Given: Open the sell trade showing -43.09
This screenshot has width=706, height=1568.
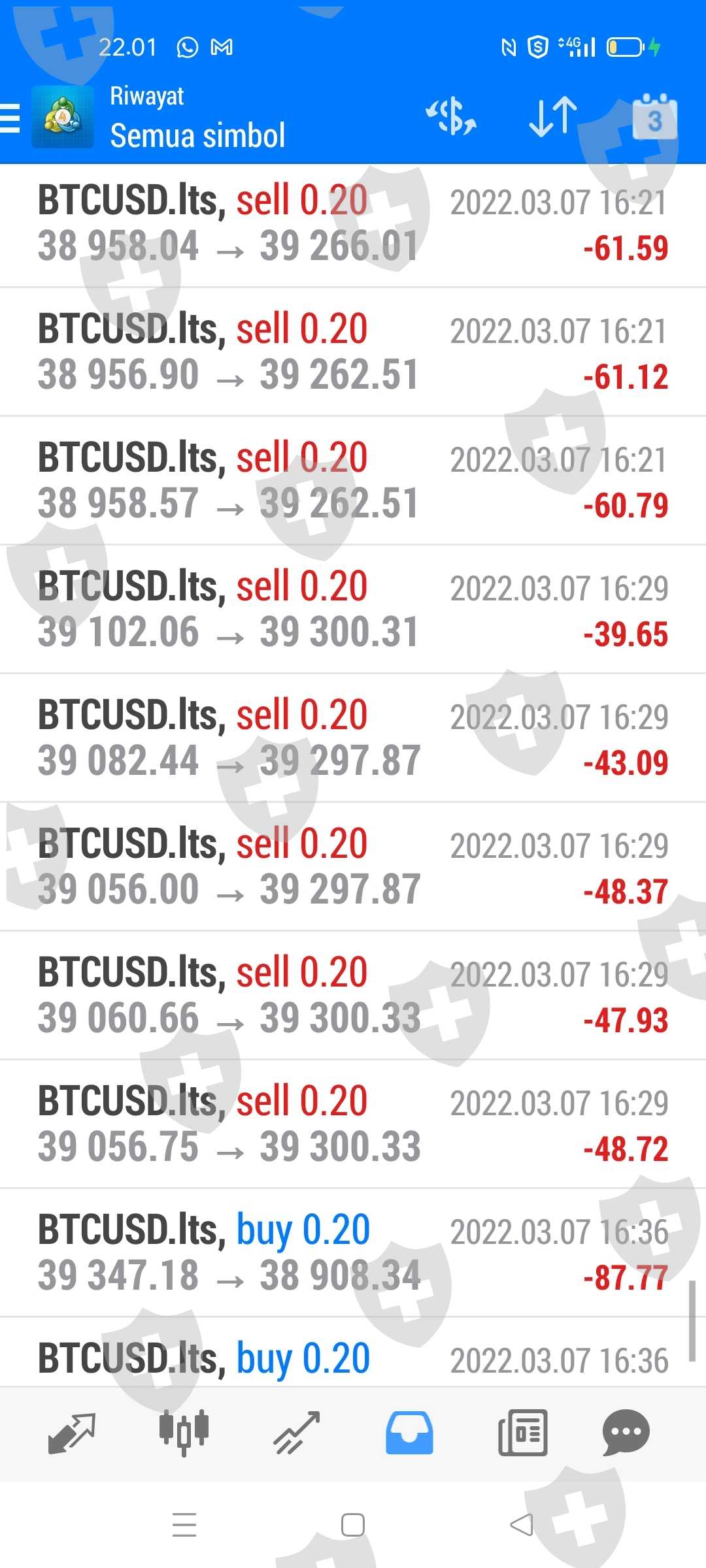Looking at the screenshot, I should pos(353,738).
